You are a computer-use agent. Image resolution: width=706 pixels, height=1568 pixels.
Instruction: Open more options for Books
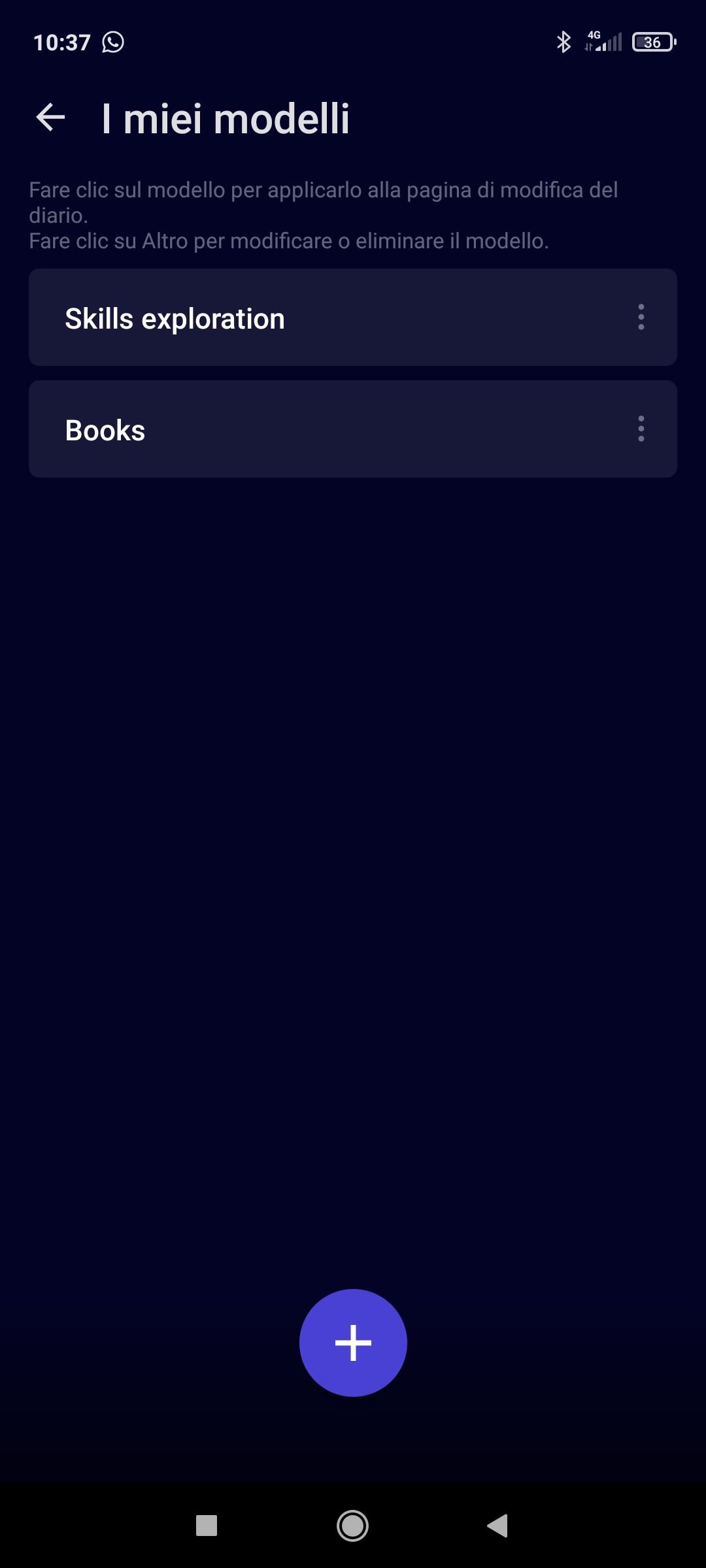coord(641,429)
